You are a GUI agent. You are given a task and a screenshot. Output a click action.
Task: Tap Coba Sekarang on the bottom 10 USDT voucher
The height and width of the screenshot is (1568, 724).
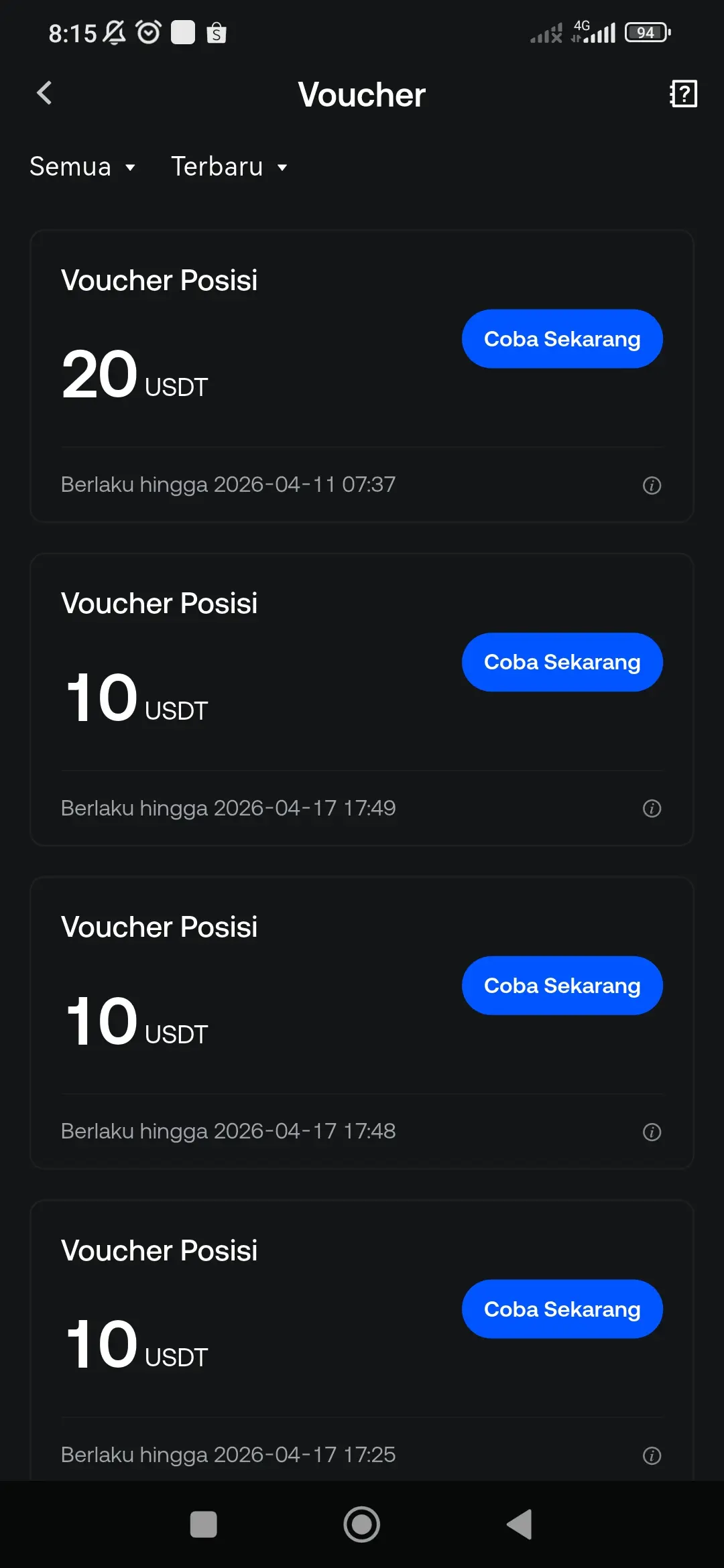[562, 1309]
